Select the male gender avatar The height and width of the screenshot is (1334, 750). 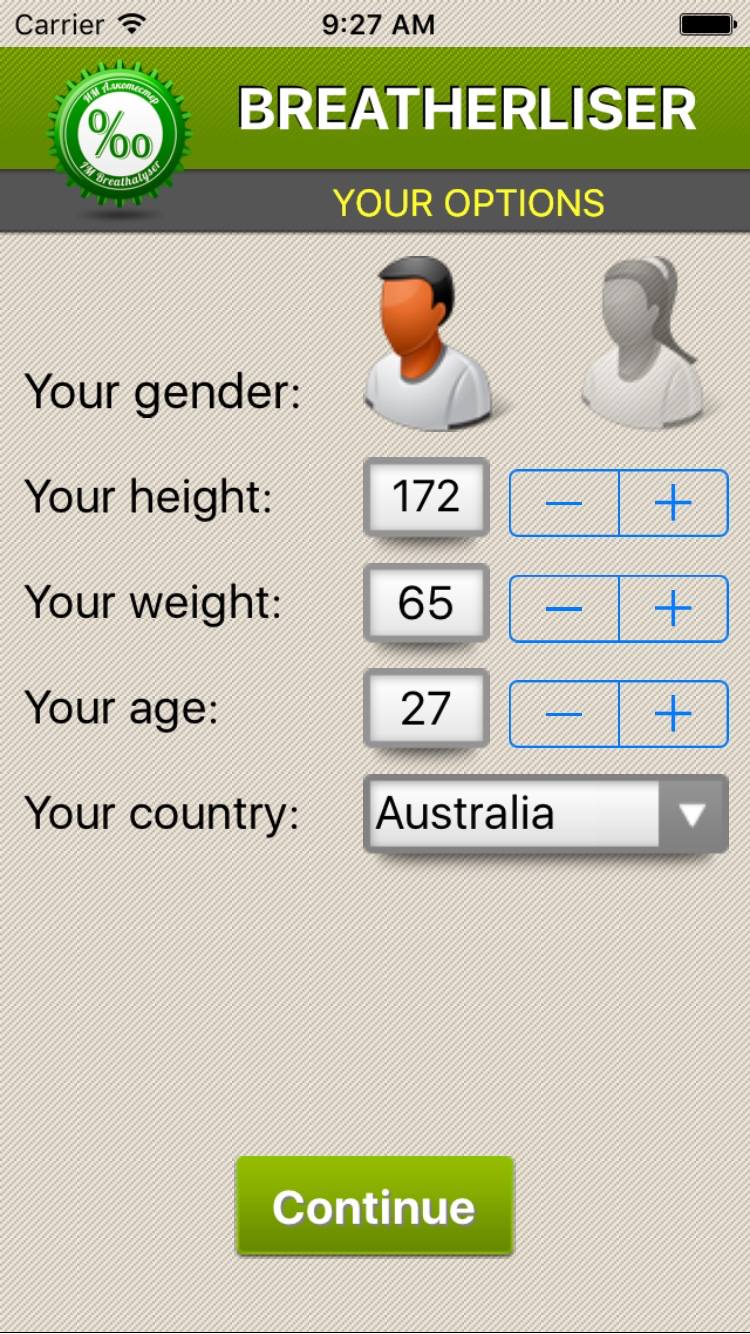[428, 343]
